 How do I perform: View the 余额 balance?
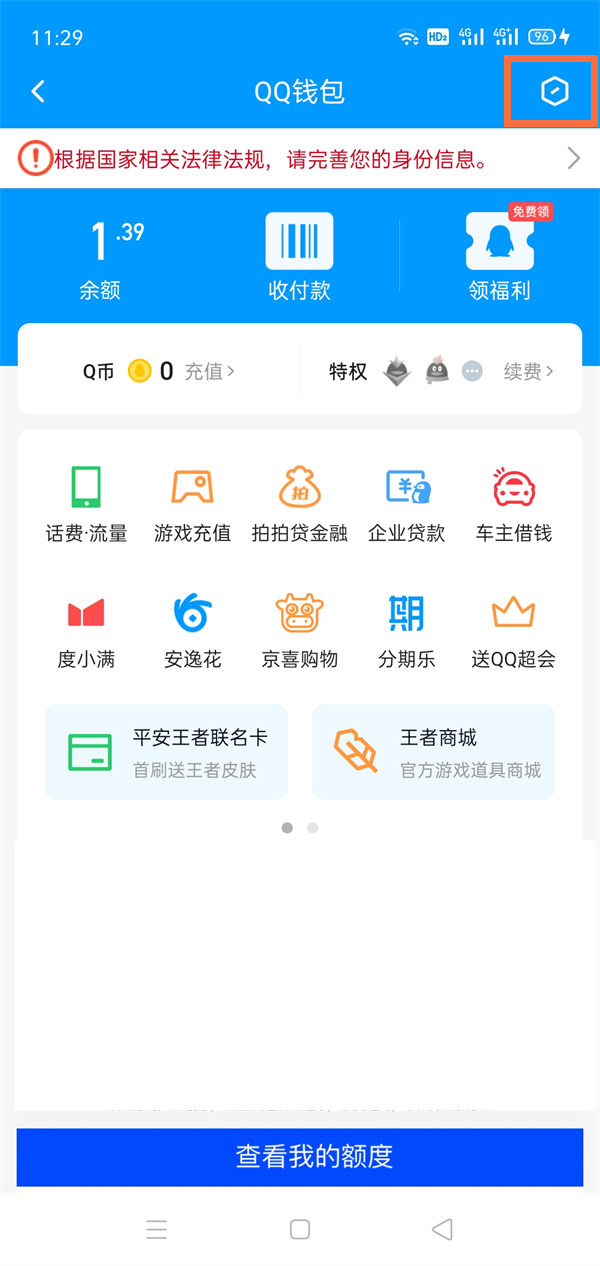(101, 259)
